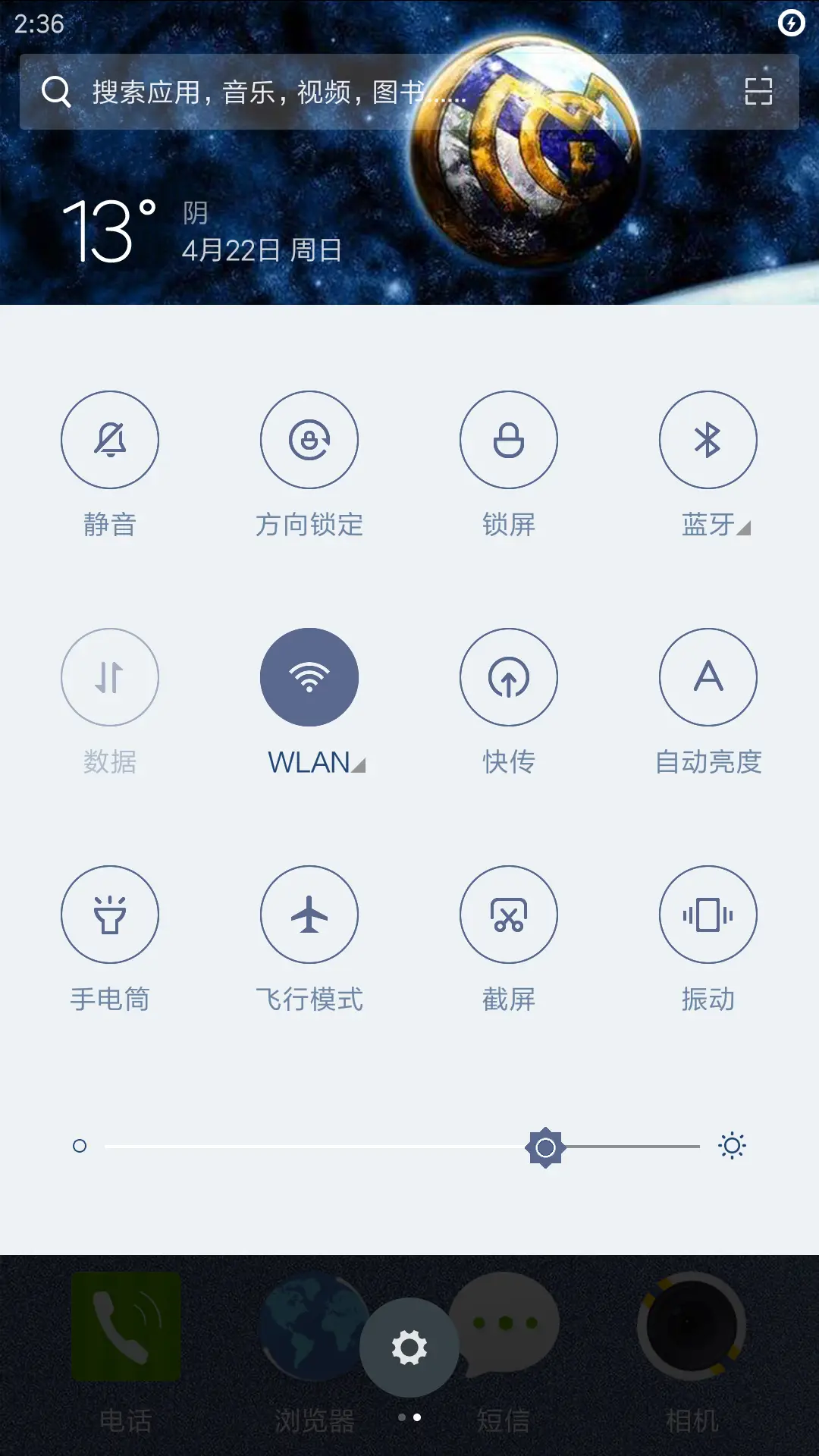Adjust the brightness slider
The image size is (819, 1456).
(544, 1146)
